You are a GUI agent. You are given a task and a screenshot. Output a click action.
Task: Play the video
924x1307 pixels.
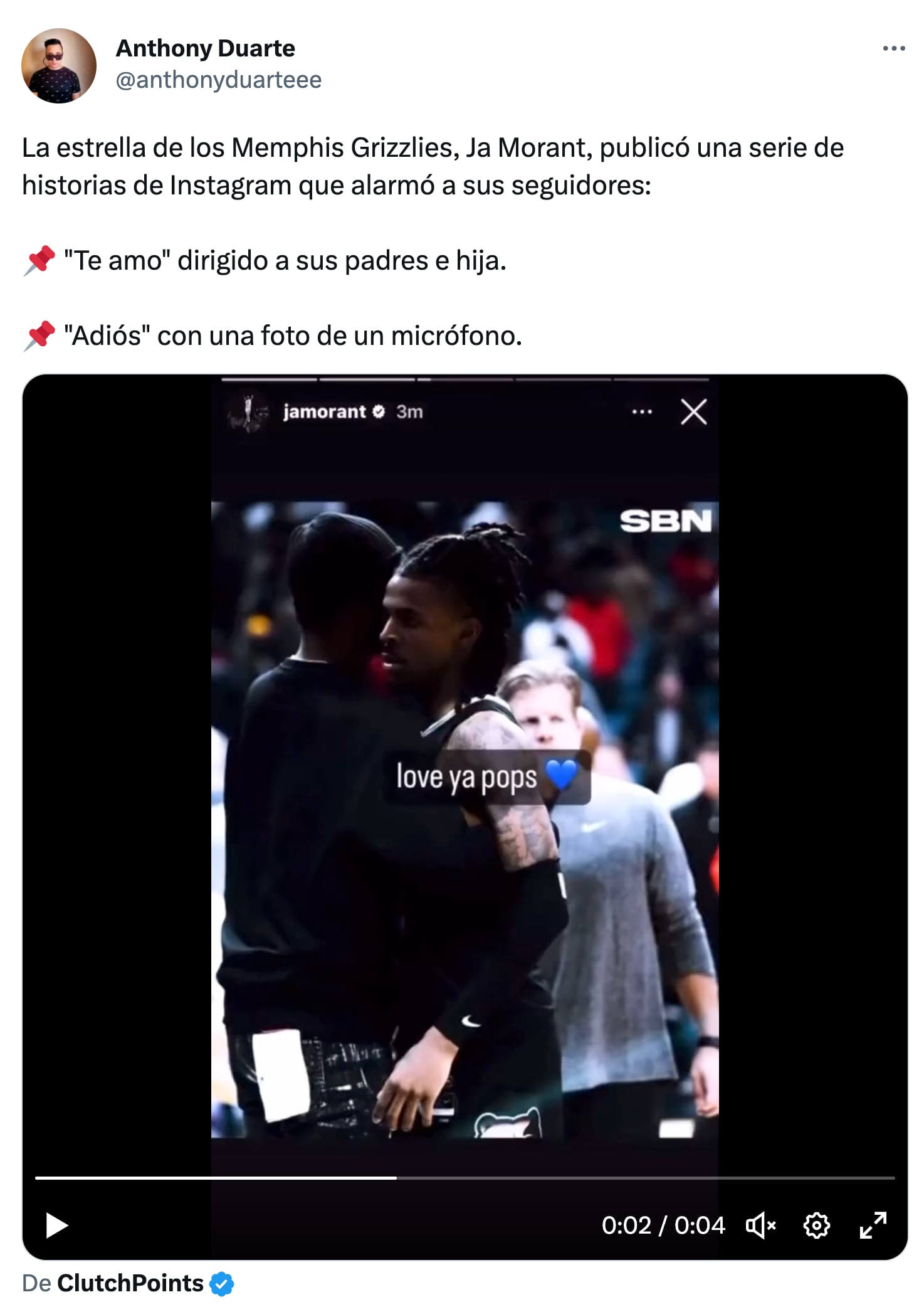(x=56, y=1225)
